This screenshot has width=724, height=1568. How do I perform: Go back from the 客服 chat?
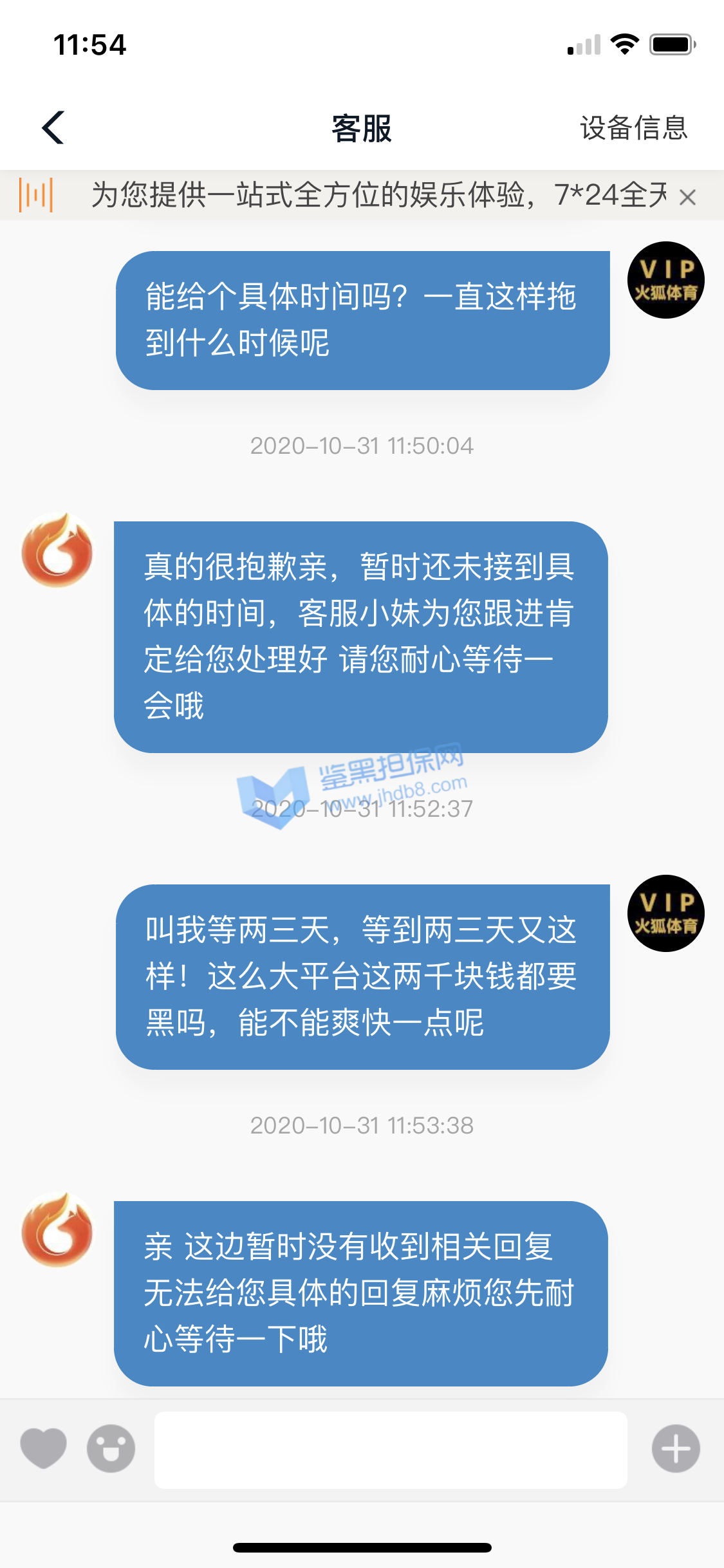[53, 127]
